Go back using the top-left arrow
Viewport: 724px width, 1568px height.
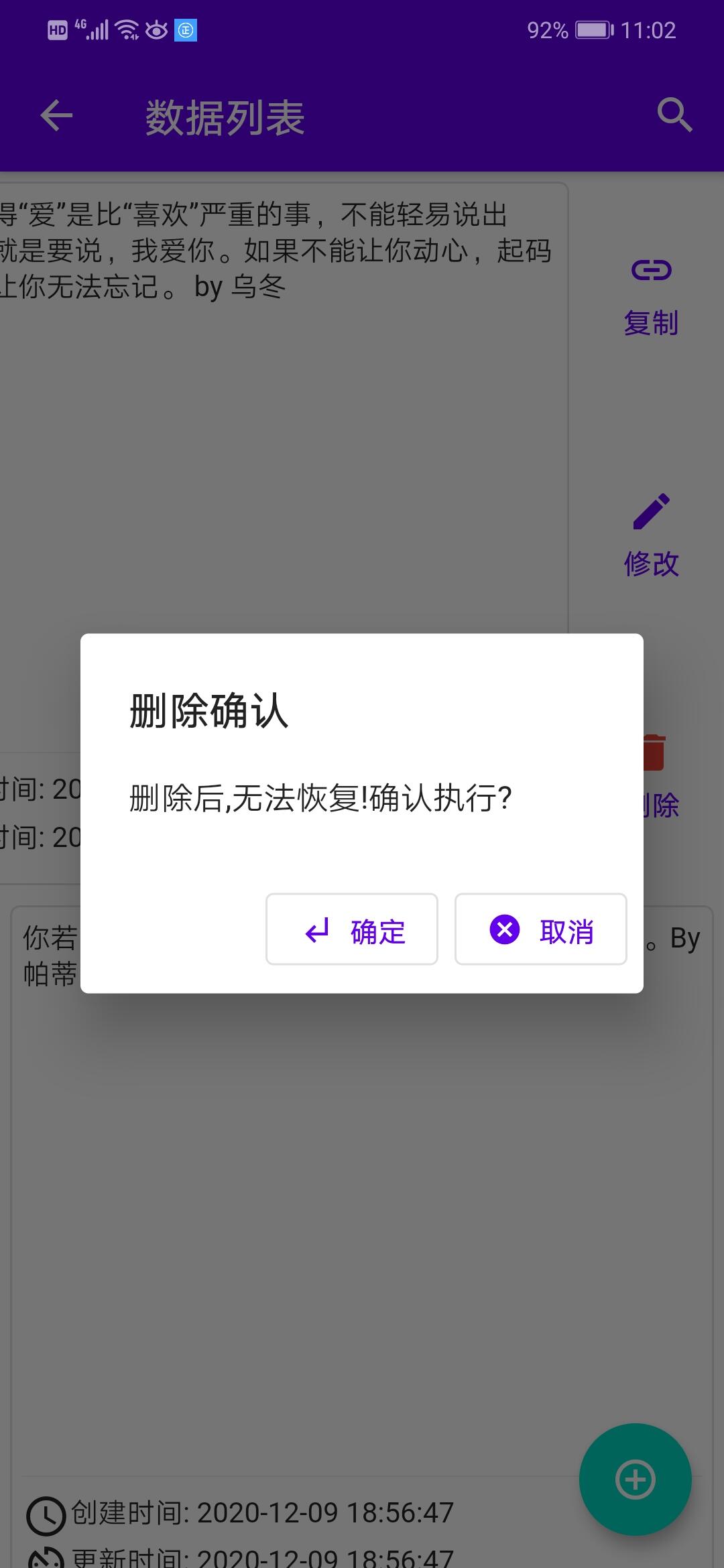[56, 116]
